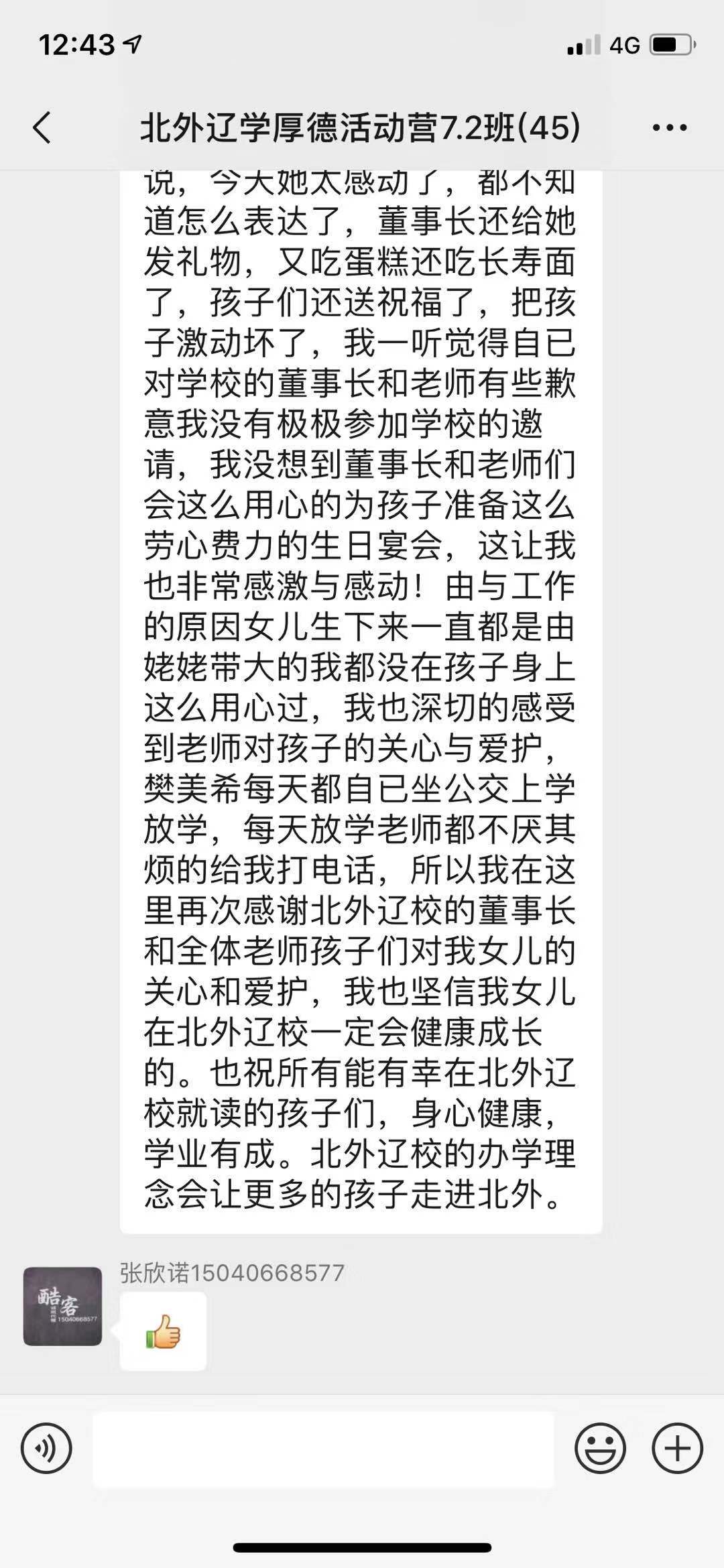Open the emoji picker
This screenshot has width=724, height=1568.
pyautogui.click(x=600, y=1449)
